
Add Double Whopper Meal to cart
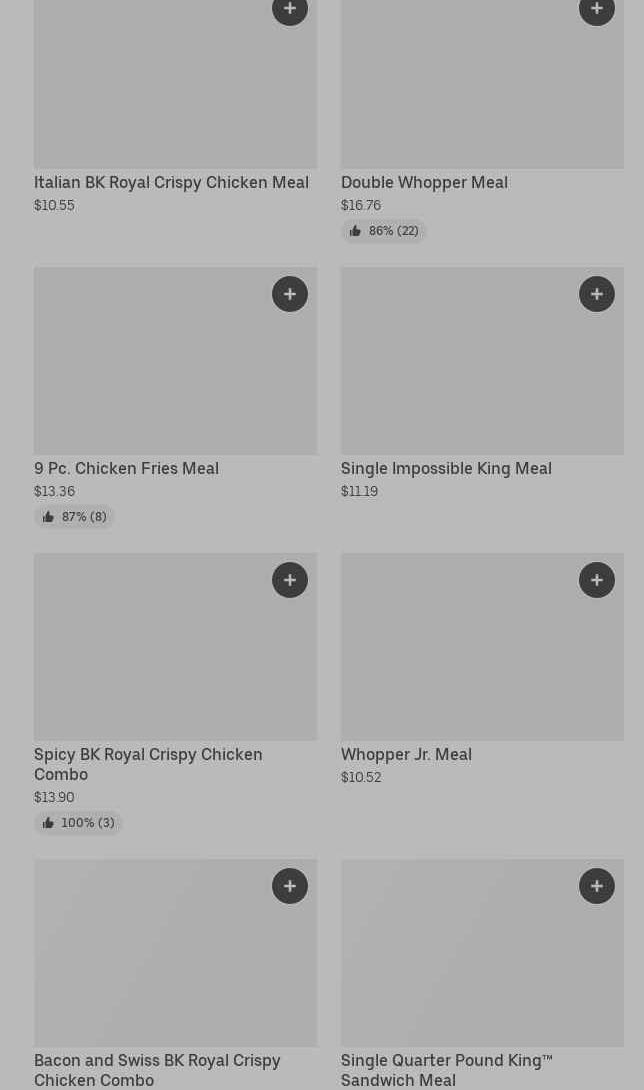(x=597, y=10)
